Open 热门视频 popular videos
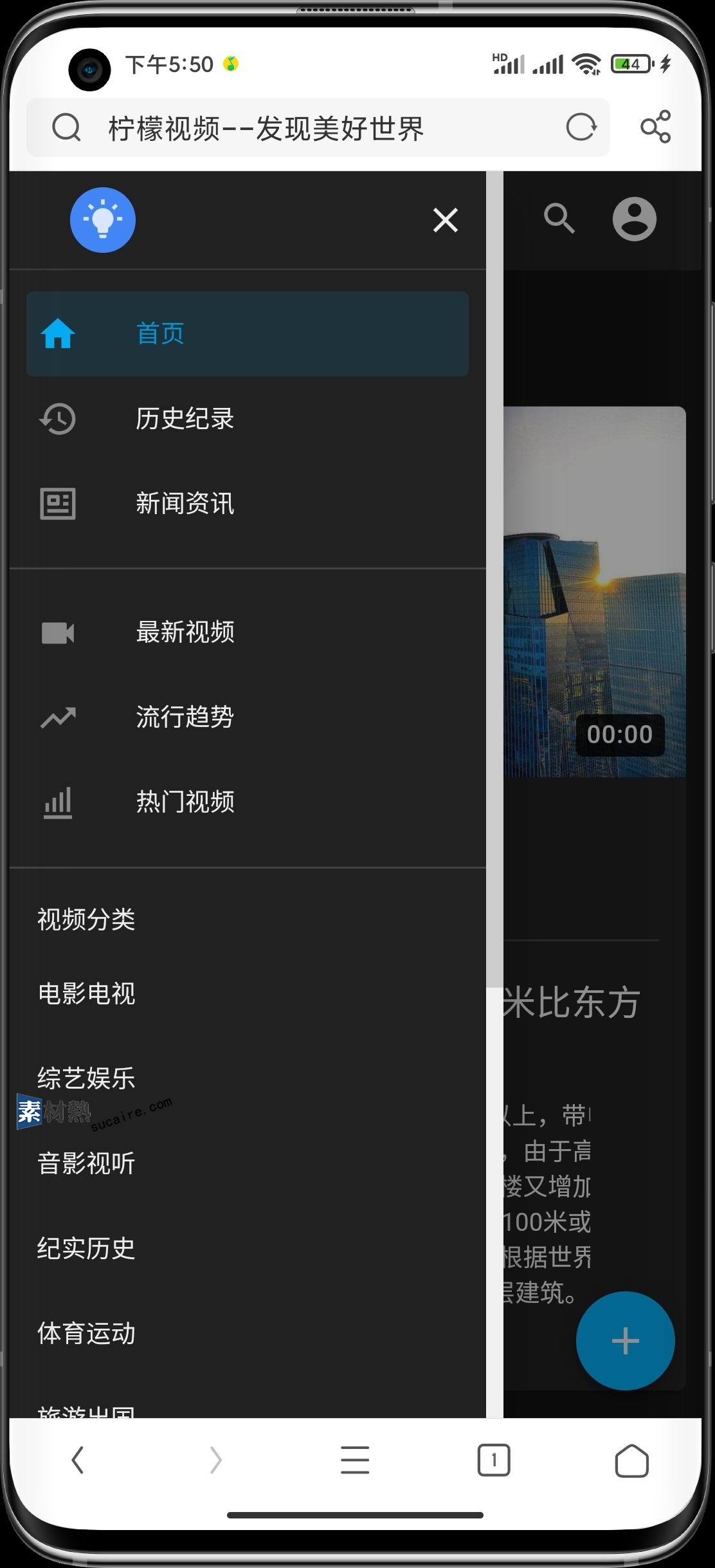This screenshot has width=715, height=1568. coord(248,802)
